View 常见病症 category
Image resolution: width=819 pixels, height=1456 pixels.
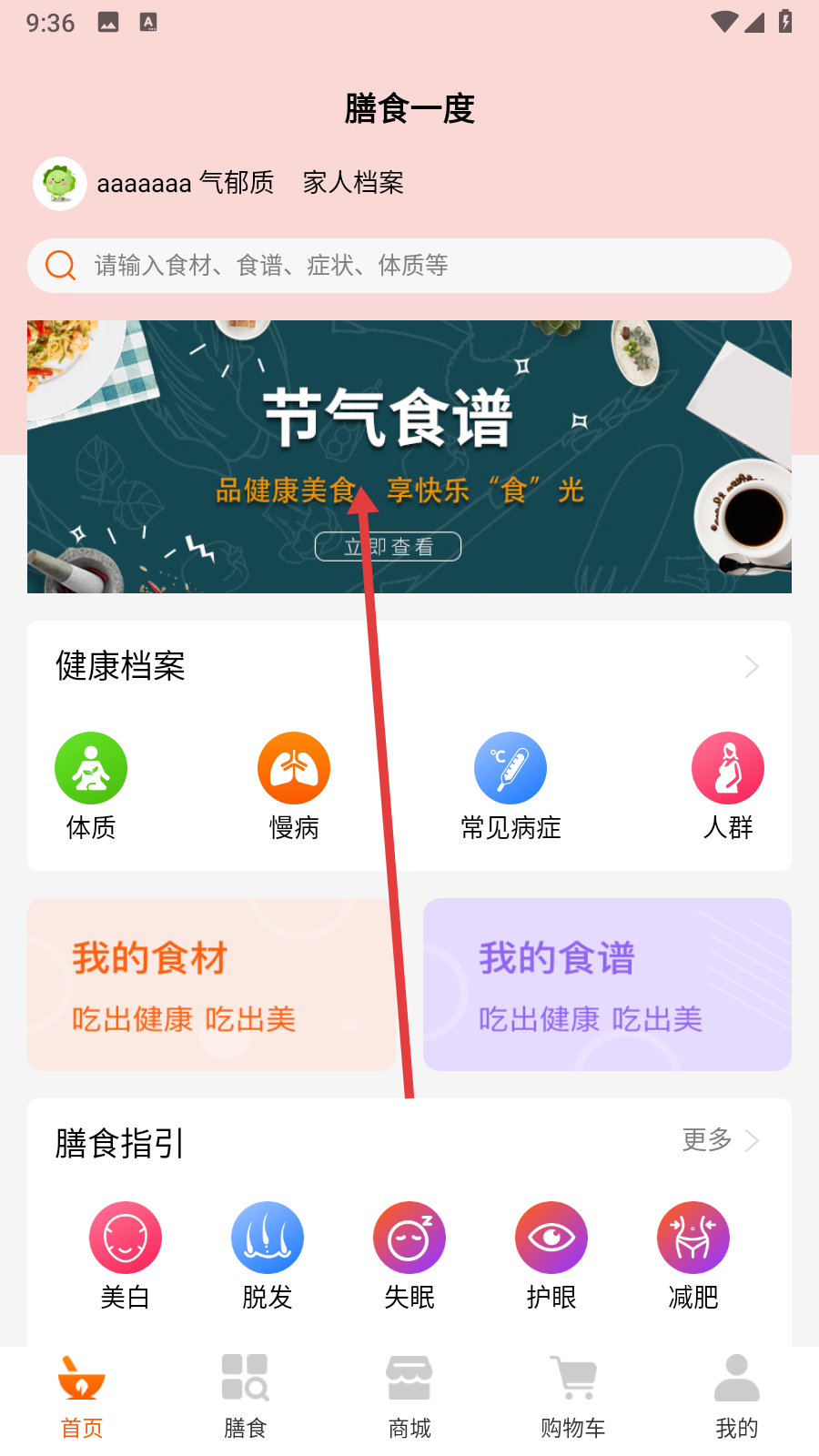coord(511,786)
